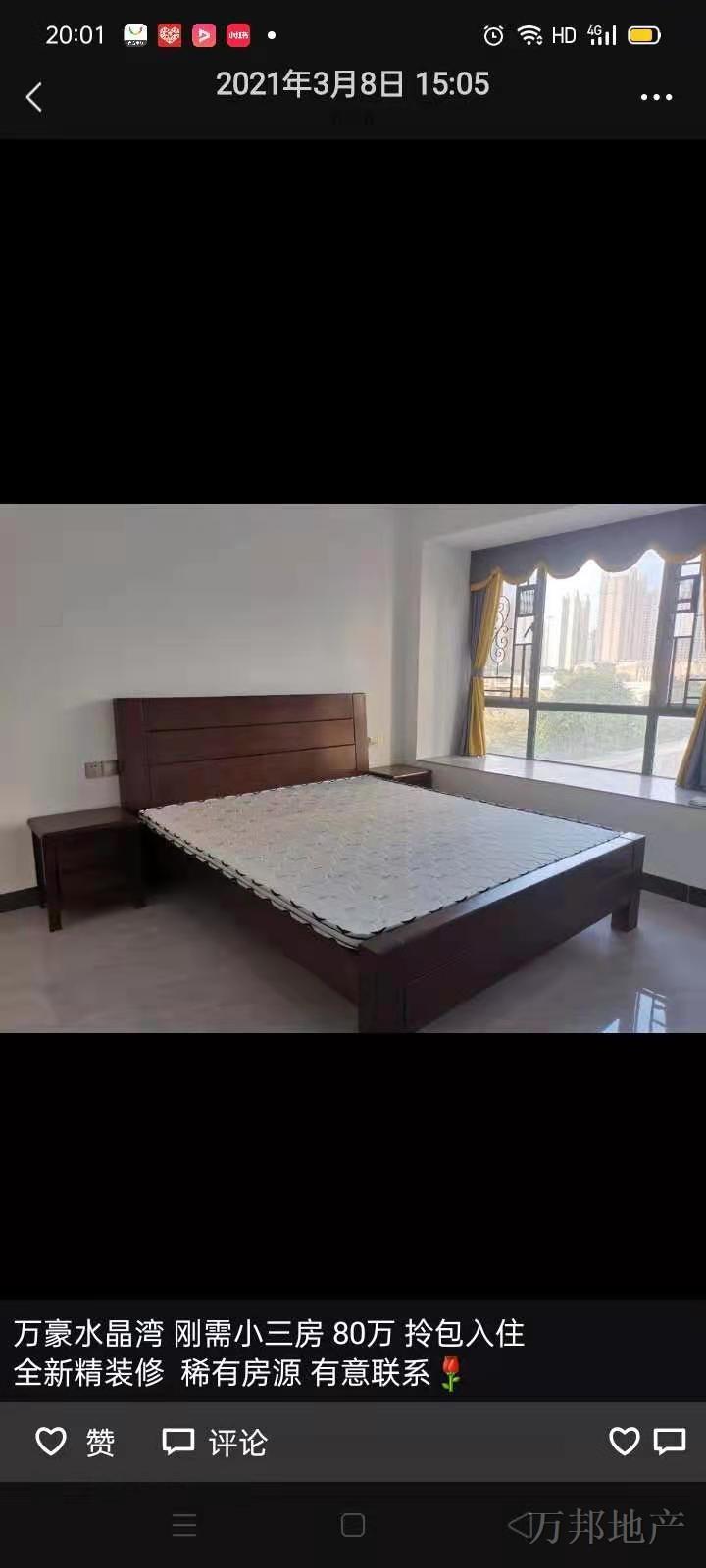Open system recent apps menu

click(184, 1525)
